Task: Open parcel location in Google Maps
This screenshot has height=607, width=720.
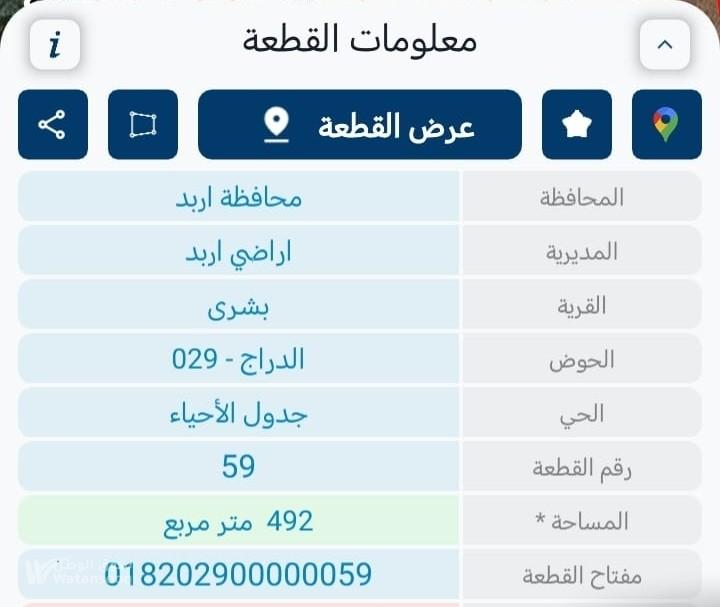Action: (x=667, y=124)
